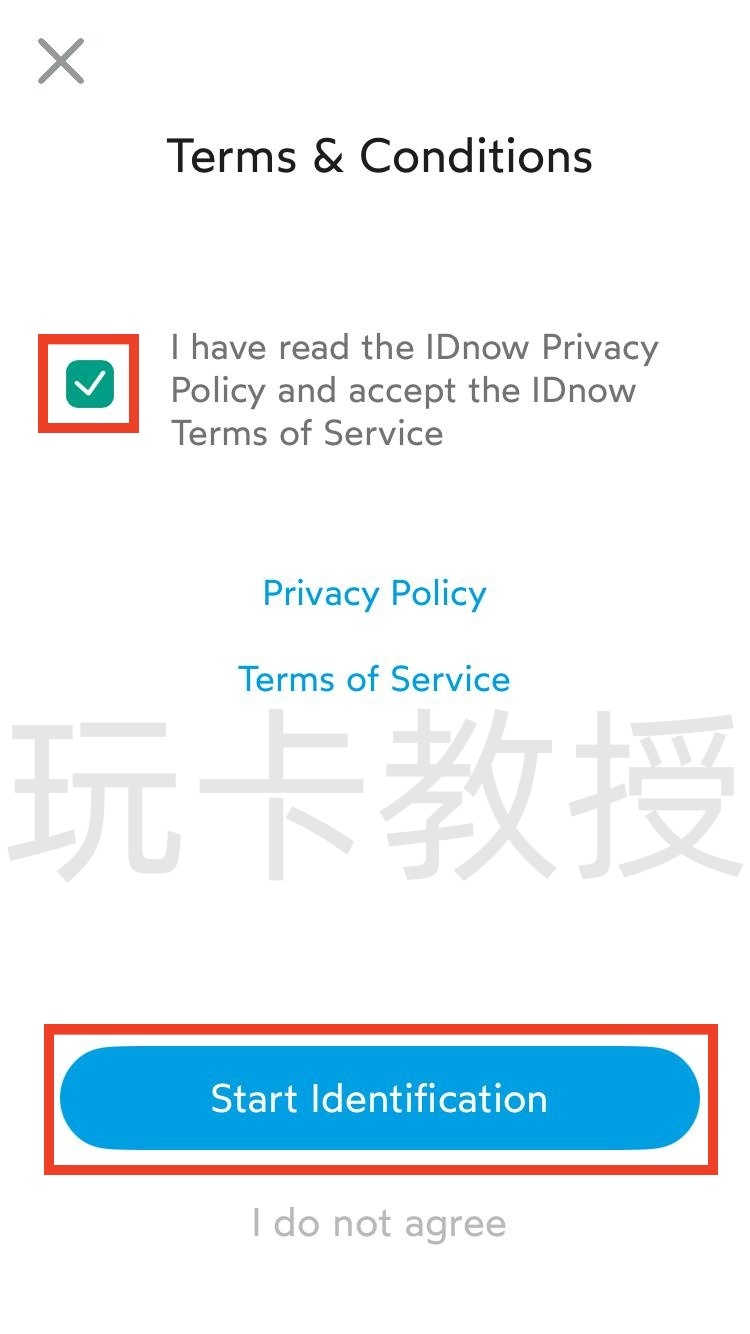This screenshot has height=1334, width=750.
Task: Decline by clicking I do not agree
Action: tap(377, 1221)
